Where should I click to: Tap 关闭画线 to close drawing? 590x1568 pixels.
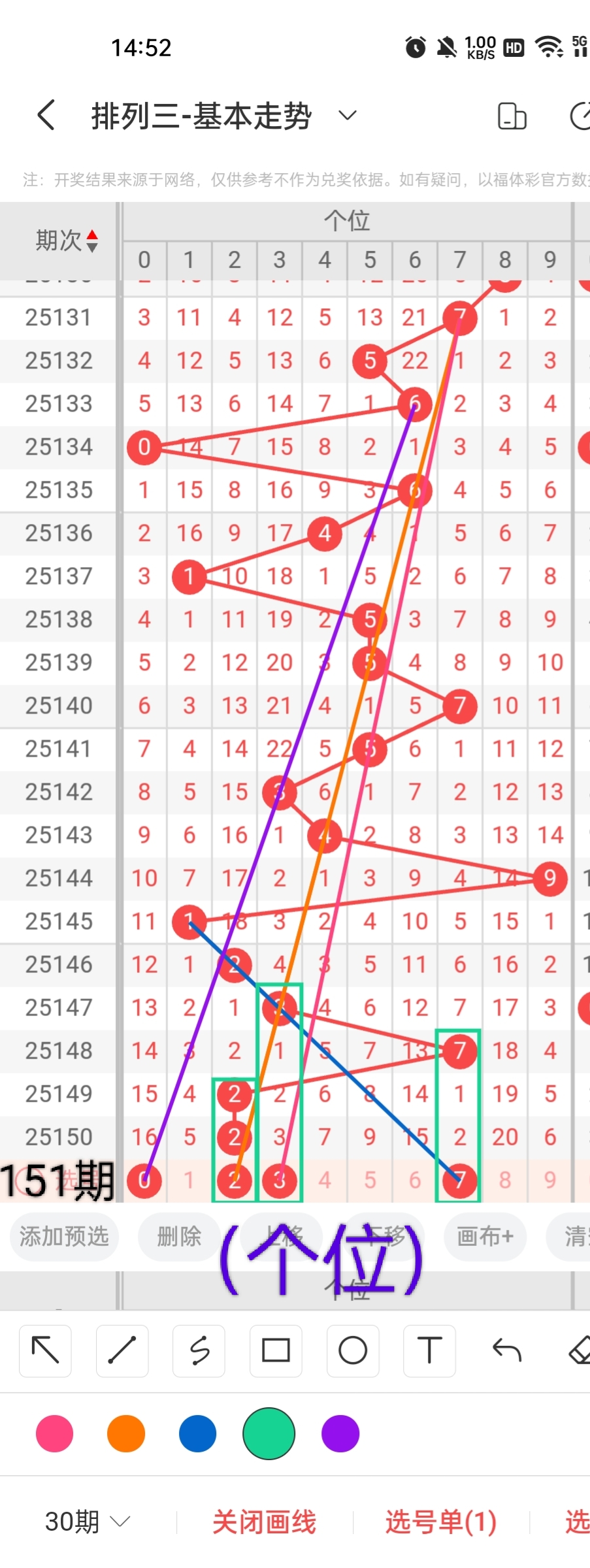[x=264, y=1522]
